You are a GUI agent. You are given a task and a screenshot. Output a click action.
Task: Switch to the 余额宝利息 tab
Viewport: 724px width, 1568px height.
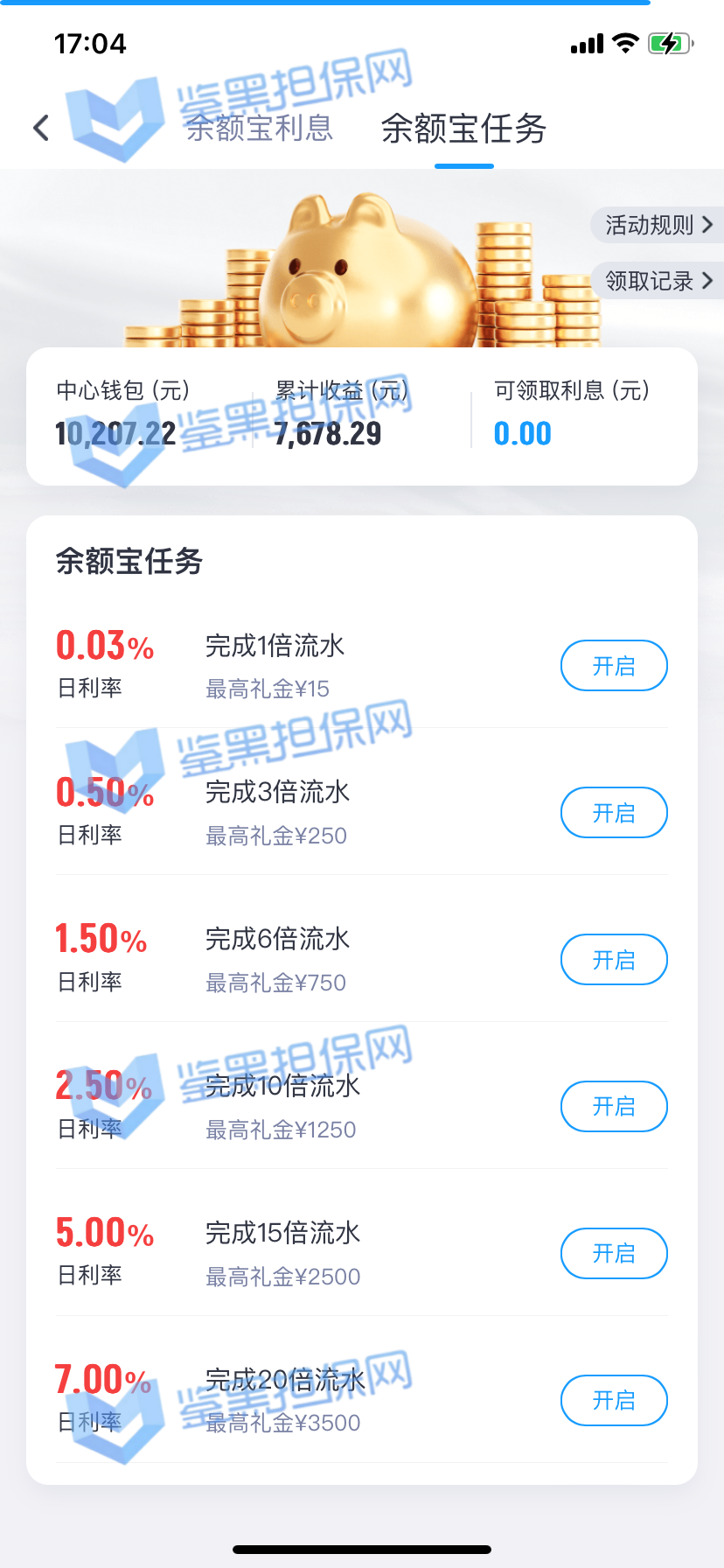(x=260, y=128)
